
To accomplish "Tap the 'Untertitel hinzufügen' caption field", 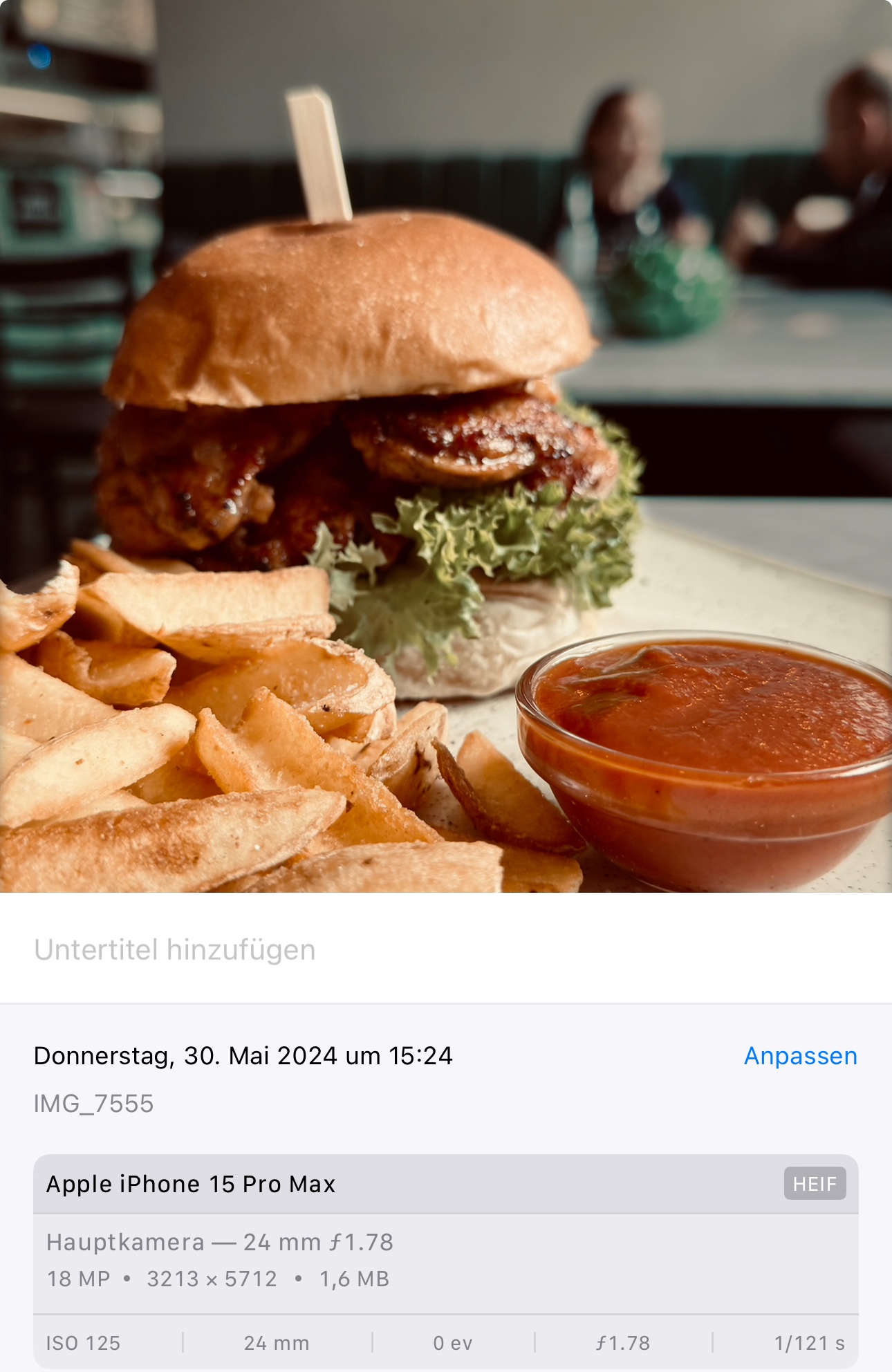I will [x=175, y=950].
